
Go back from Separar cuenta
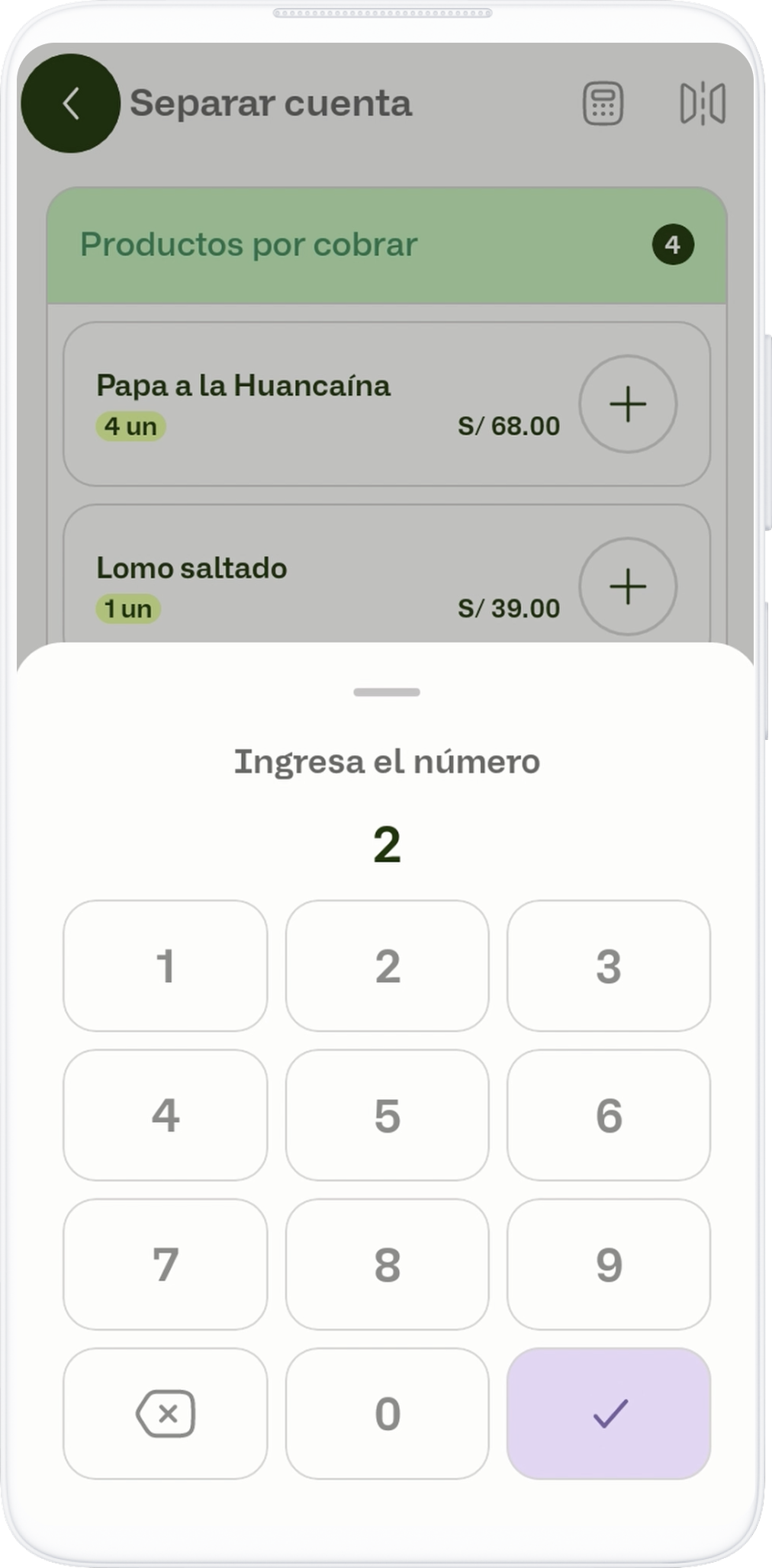point(70,103)
